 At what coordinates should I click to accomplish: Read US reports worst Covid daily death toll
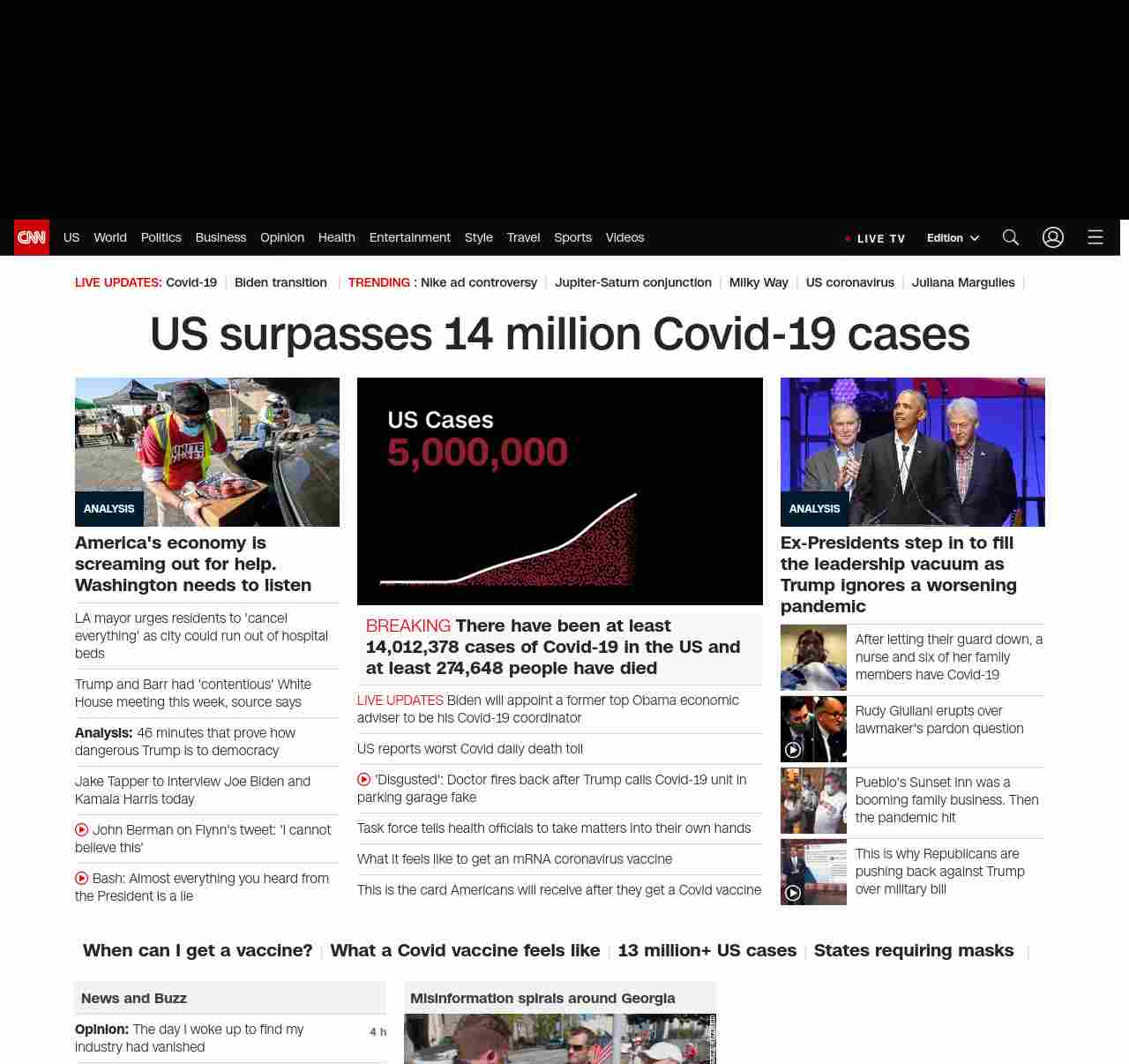pyautogui.click(x=469, y=749)
